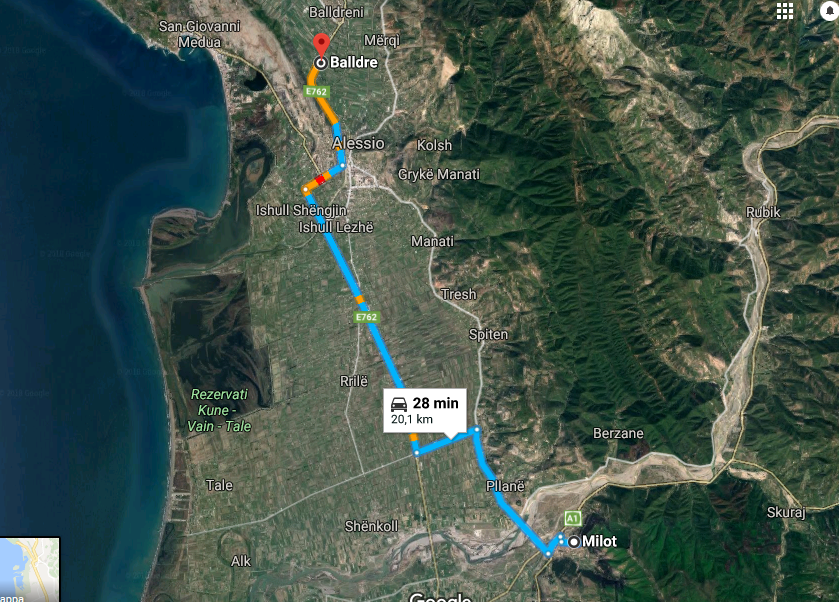Open the Google apps grid

click(786, 11)
